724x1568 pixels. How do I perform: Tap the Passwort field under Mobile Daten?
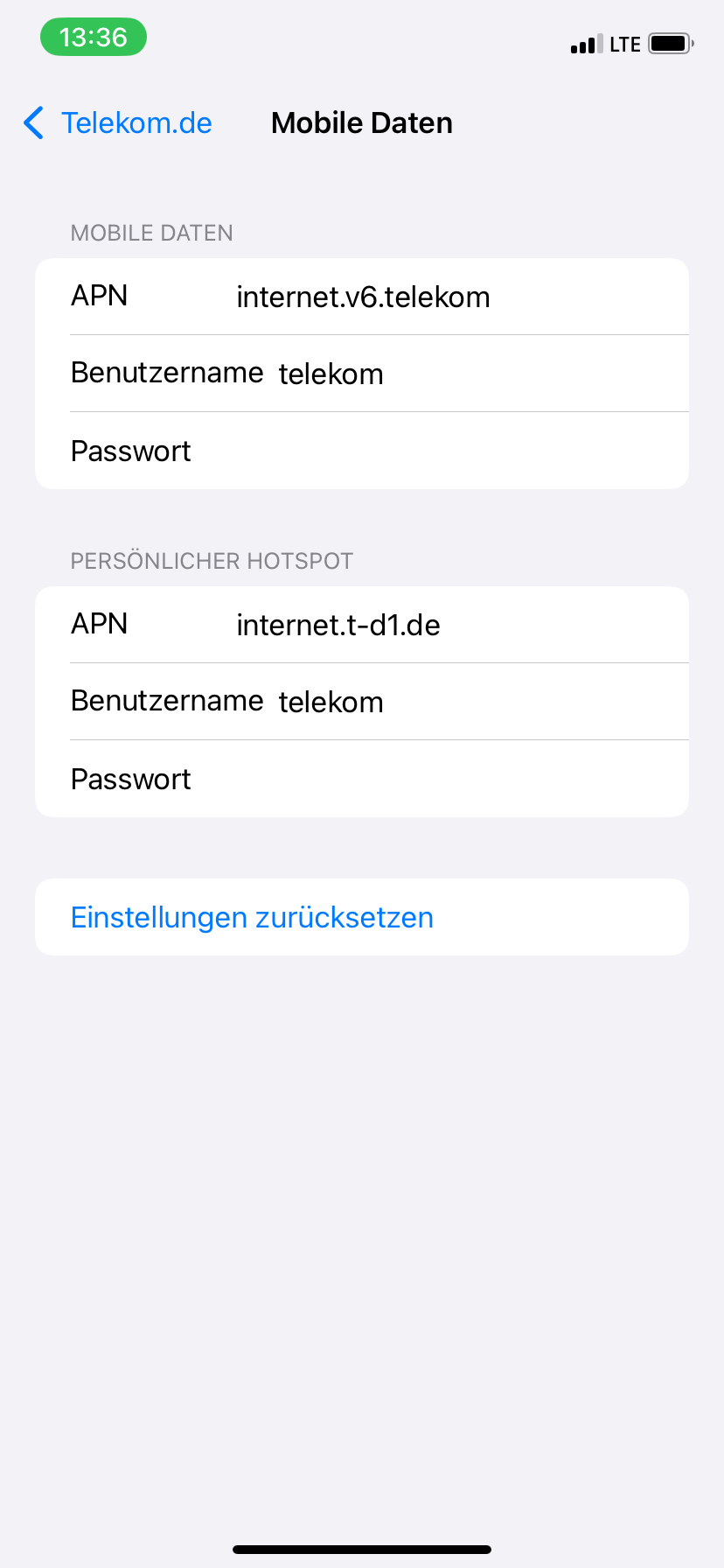(x=437, y=451)
